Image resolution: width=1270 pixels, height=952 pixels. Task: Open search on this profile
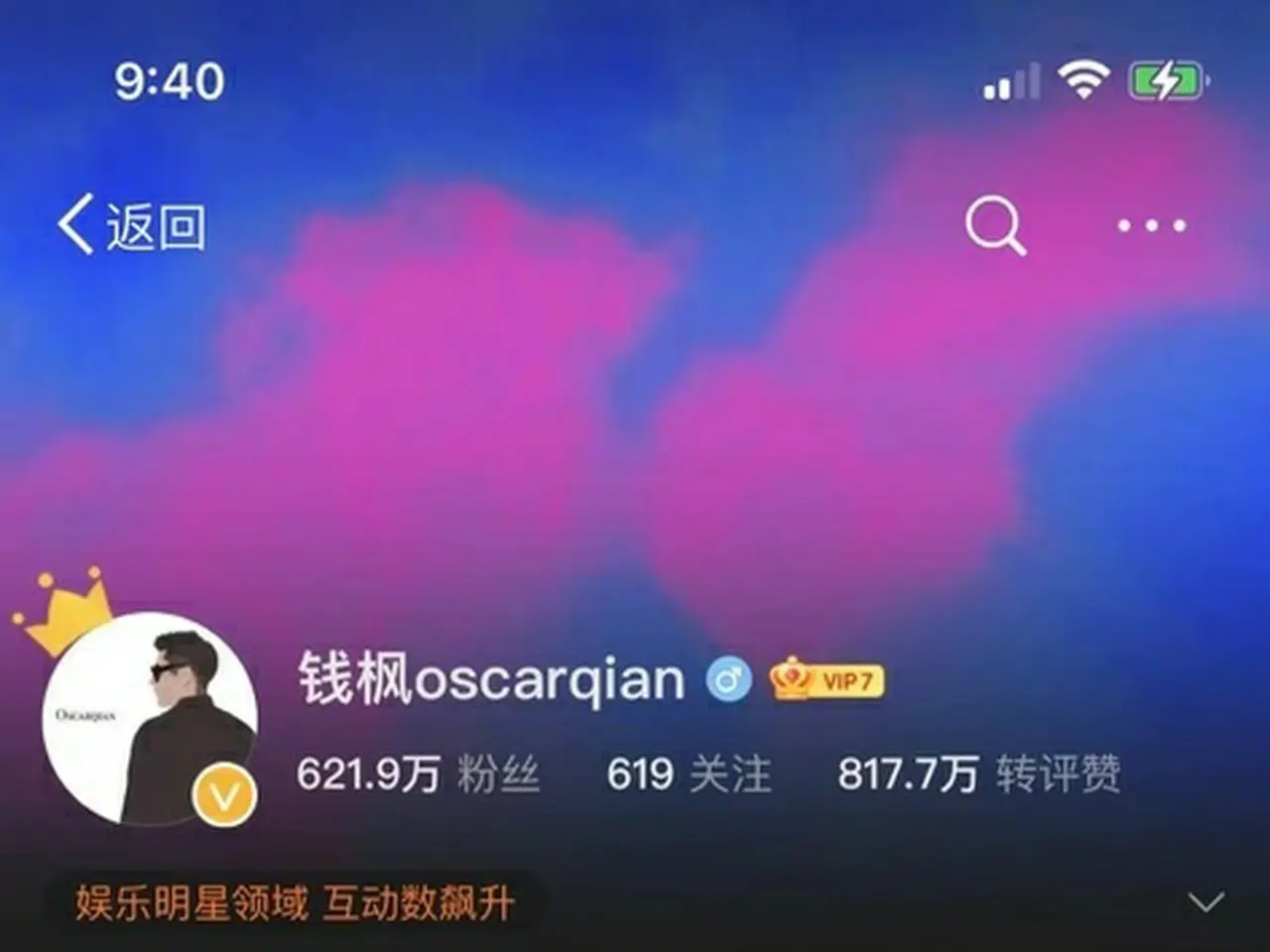point(995,226)
